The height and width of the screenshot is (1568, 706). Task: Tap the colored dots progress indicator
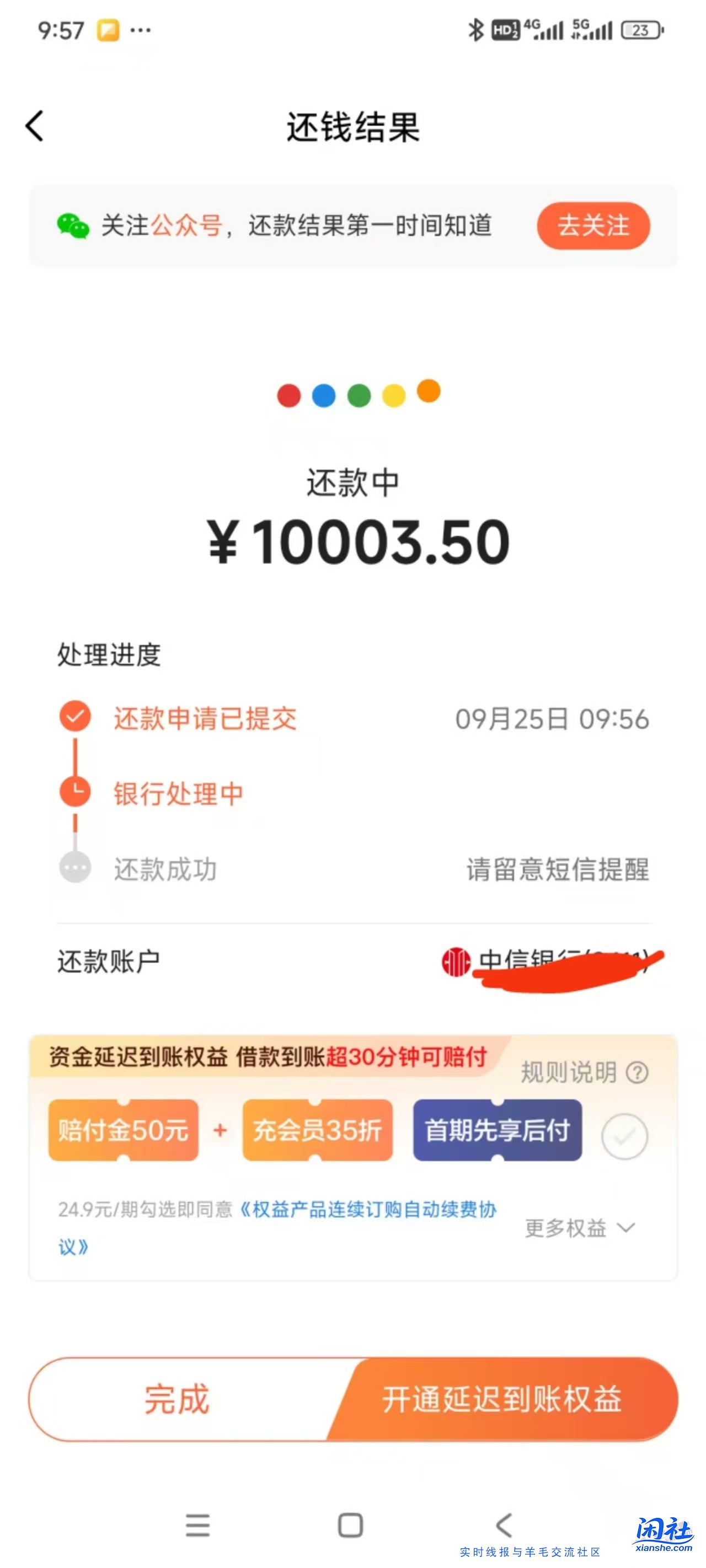tap(359, 394)
